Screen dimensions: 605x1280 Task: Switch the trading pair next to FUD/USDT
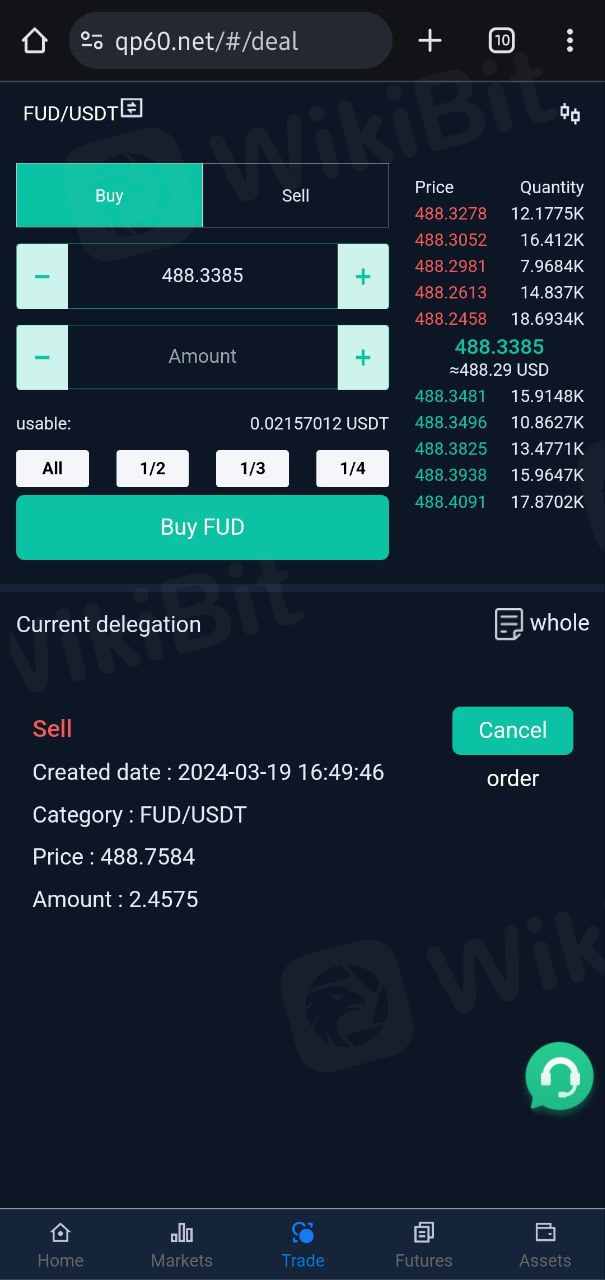pos(132,108)
